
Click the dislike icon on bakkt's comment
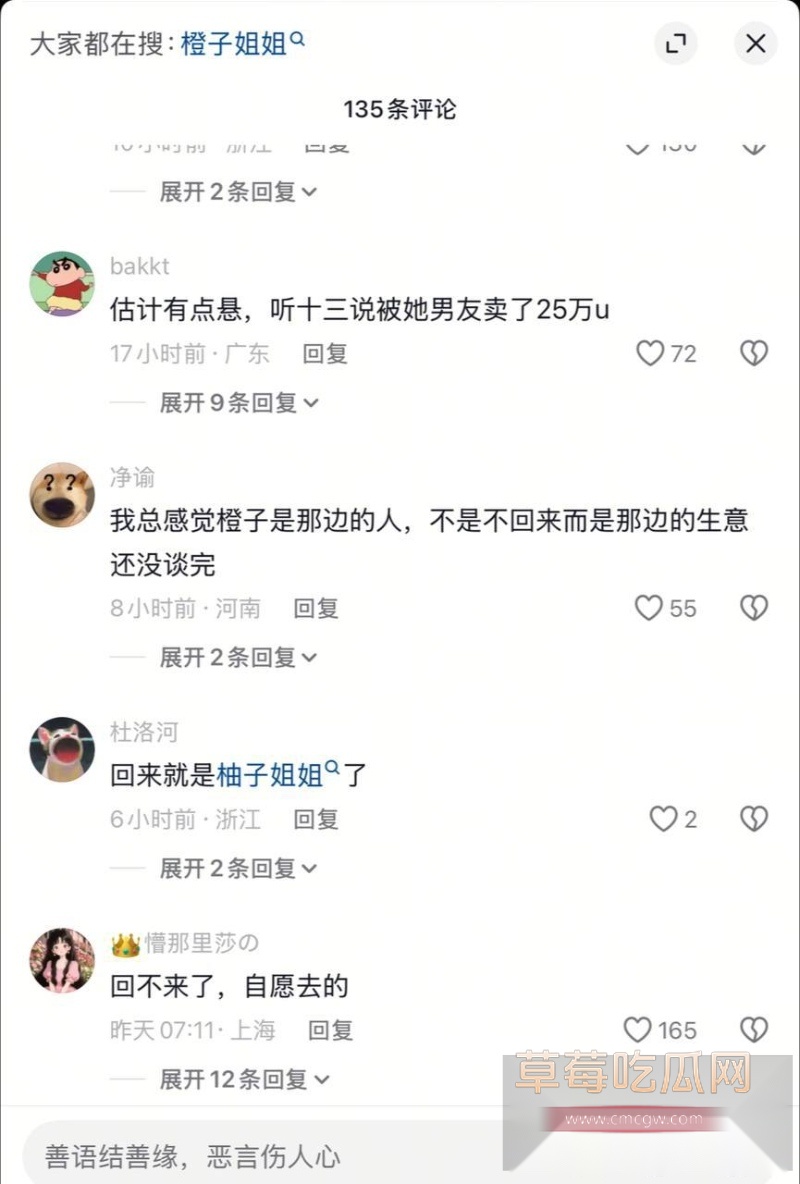pyautogui.click(x=752, y=354)
